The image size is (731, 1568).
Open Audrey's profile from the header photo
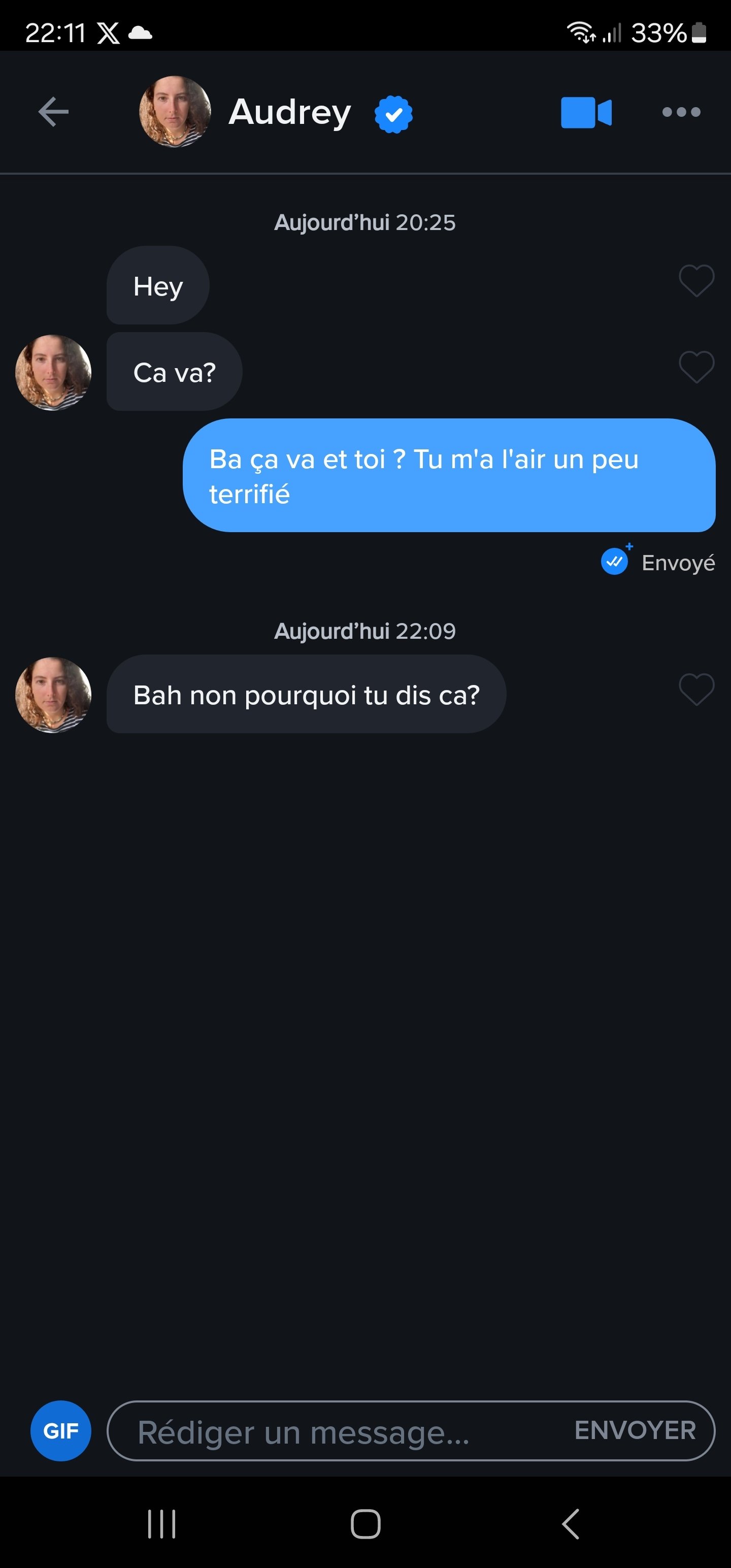[175, 112]
